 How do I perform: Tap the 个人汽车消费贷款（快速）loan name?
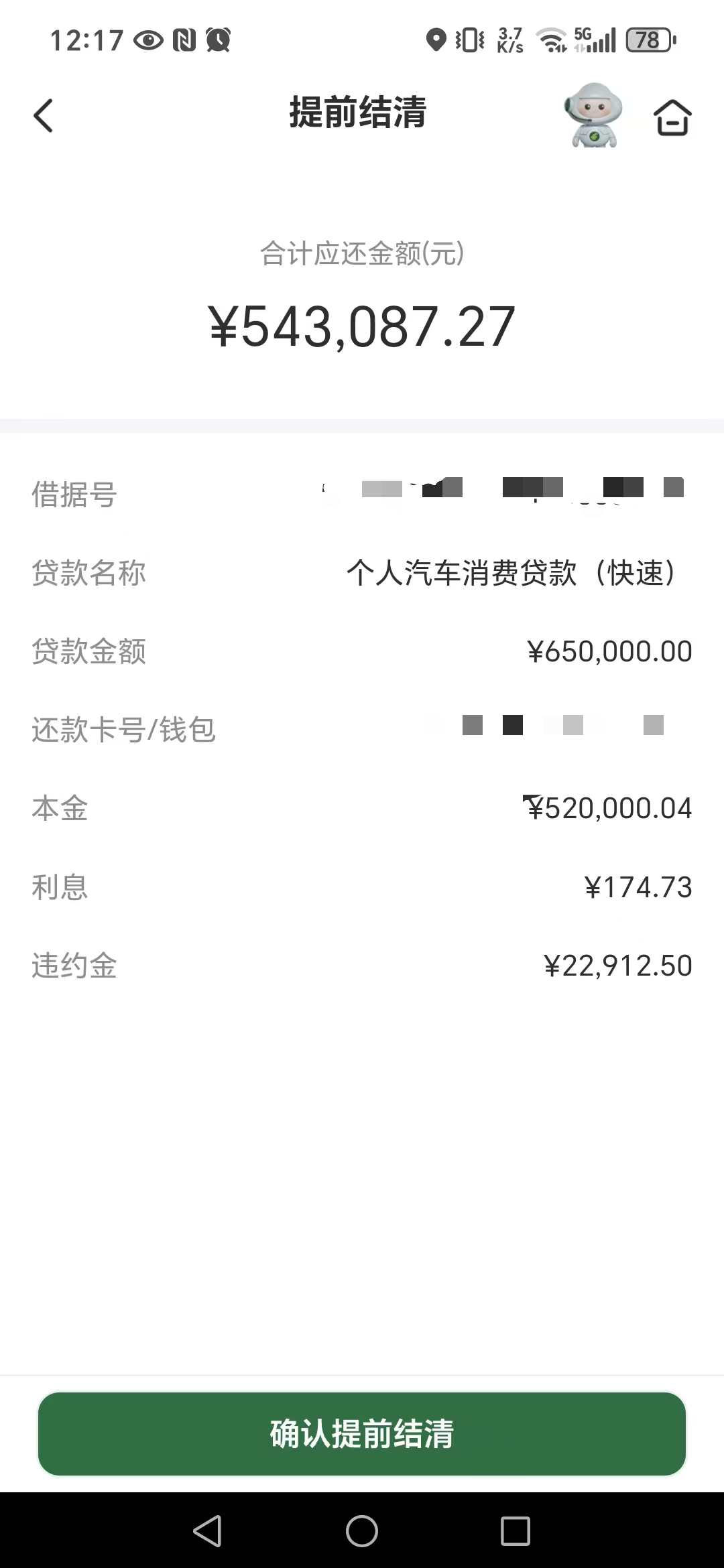[513, 573]
